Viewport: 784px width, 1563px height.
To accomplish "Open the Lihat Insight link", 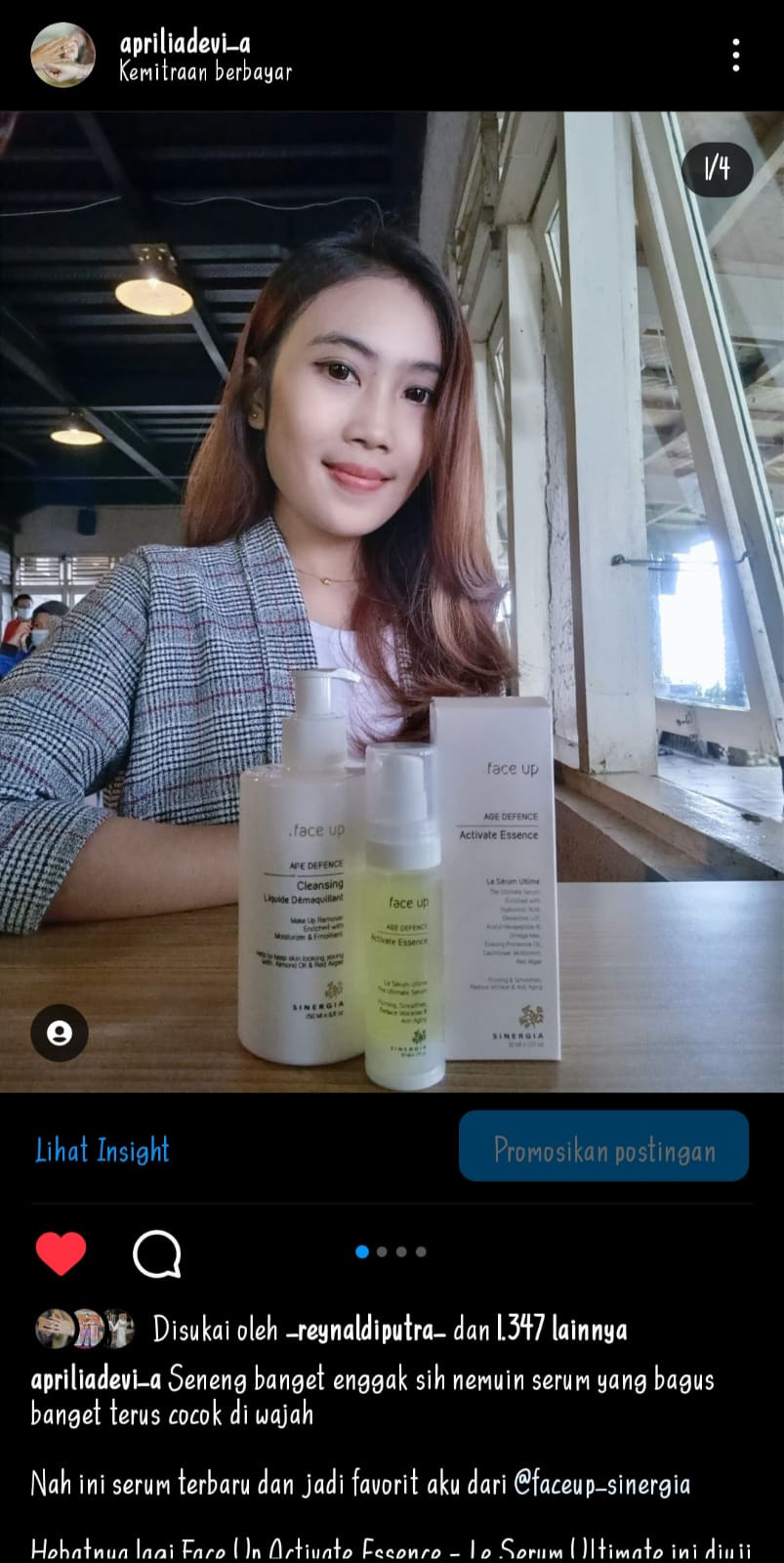I will coord(103,1150).
